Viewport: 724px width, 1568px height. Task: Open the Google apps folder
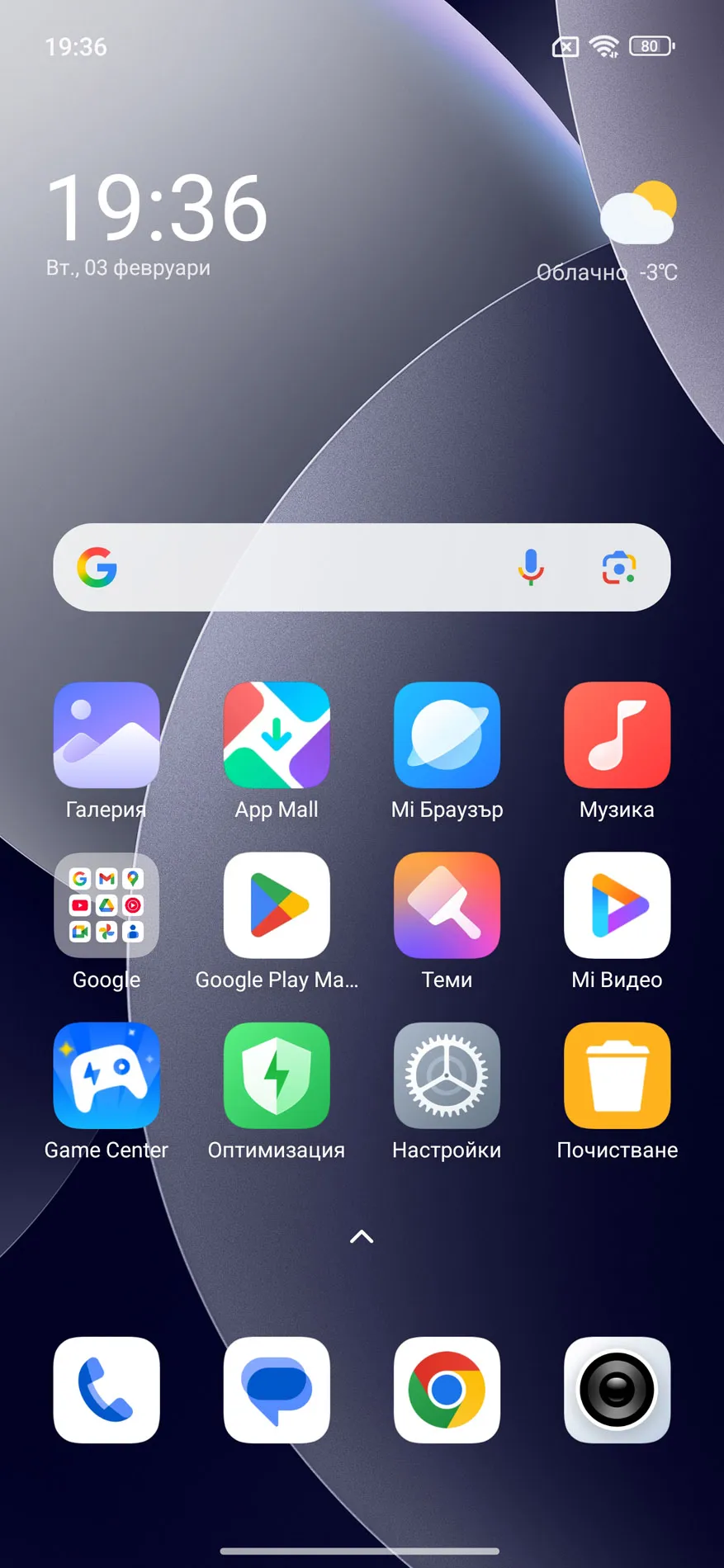[x=106, y=905]
